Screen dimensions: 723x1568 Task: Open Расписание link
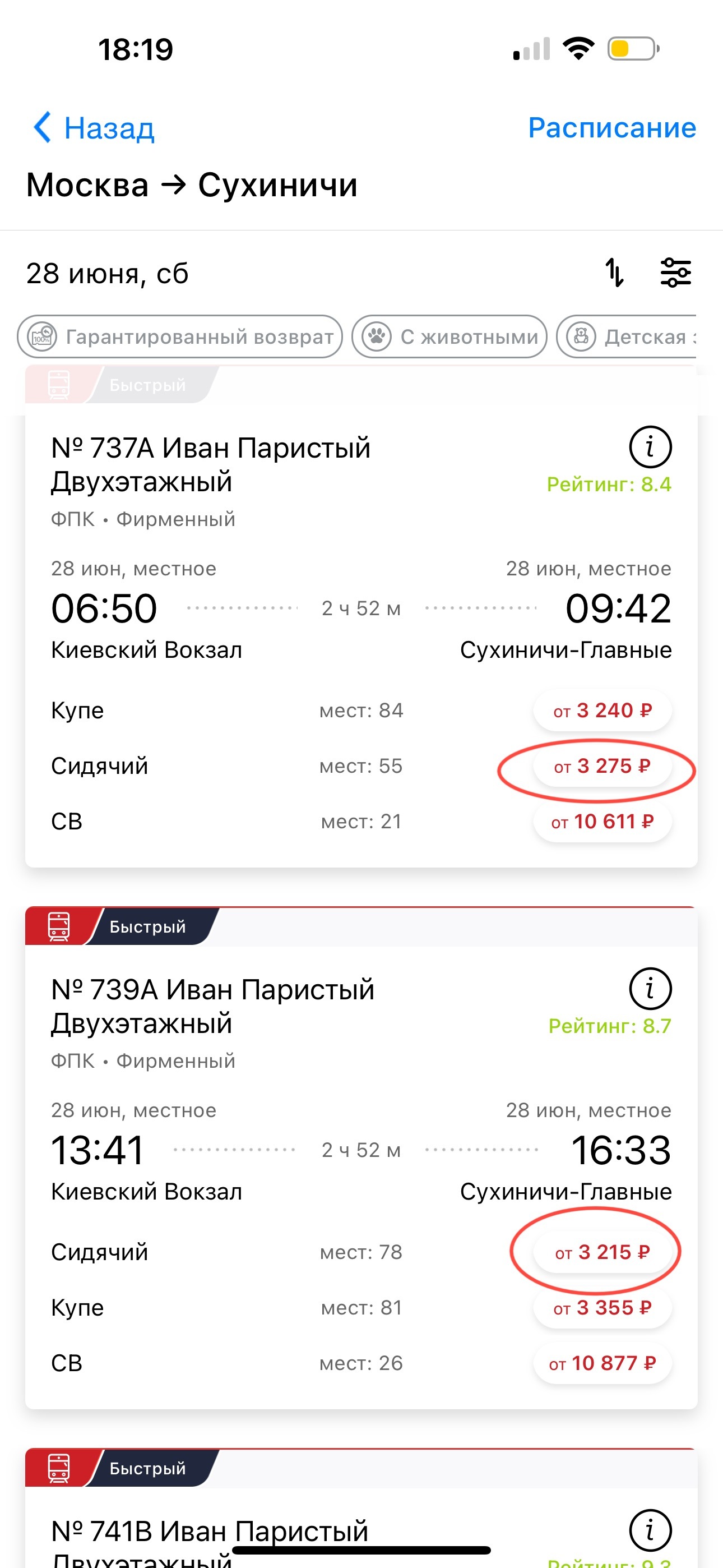[611, 128]
